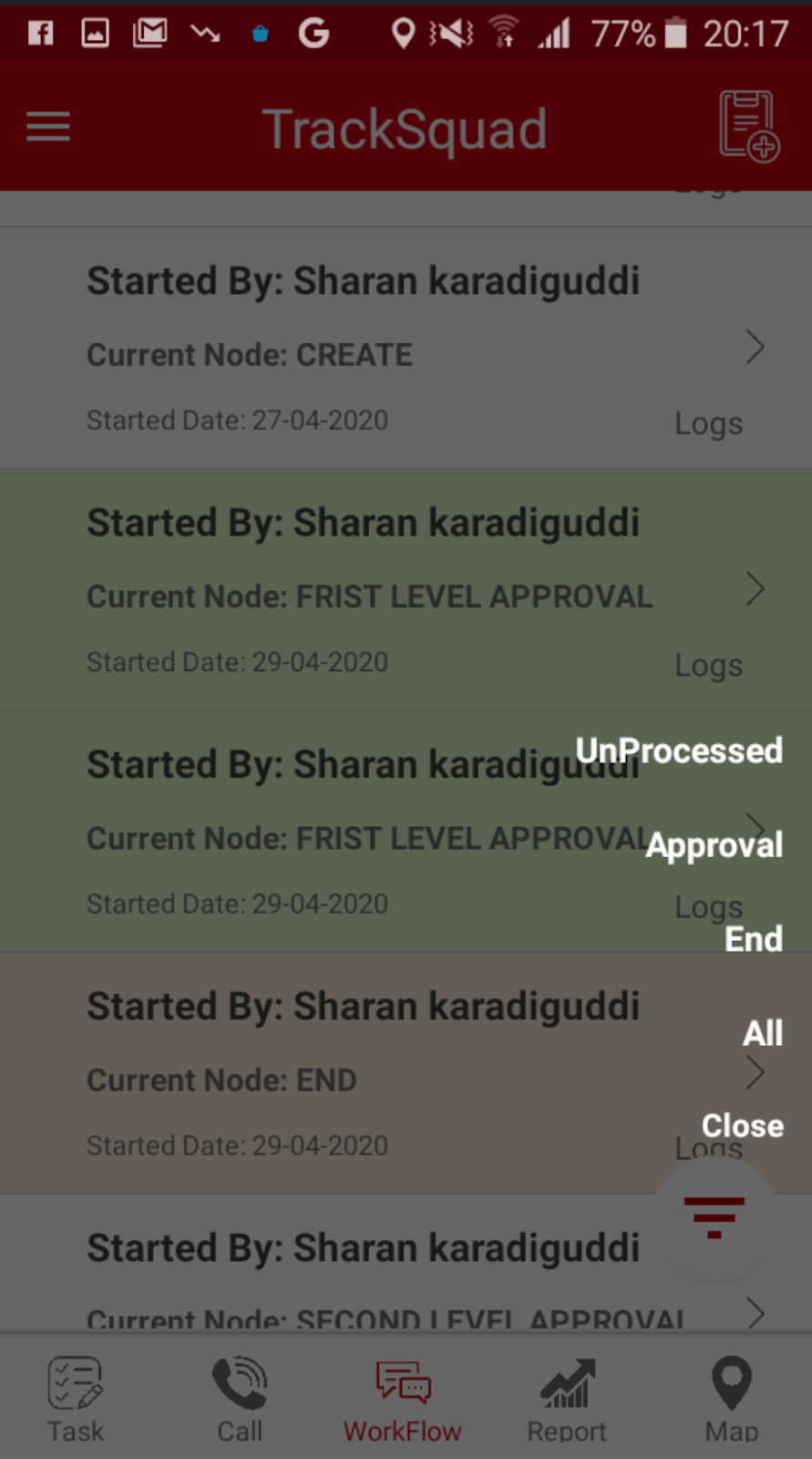Show All workflows
The image size is (812, 1459).
coord(763,1033)
